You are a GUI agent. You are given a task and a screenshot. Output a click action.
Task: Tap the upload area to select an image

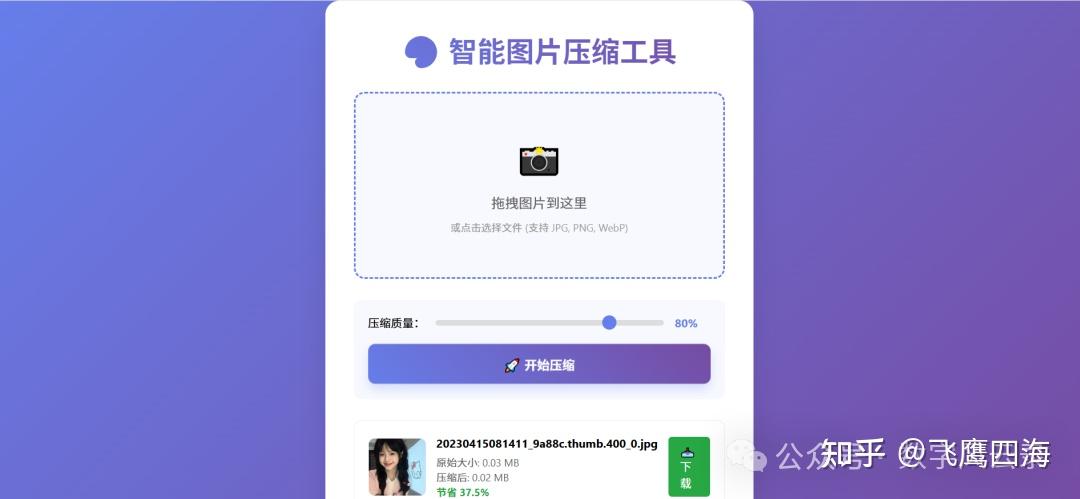click(x=539, y=186)
